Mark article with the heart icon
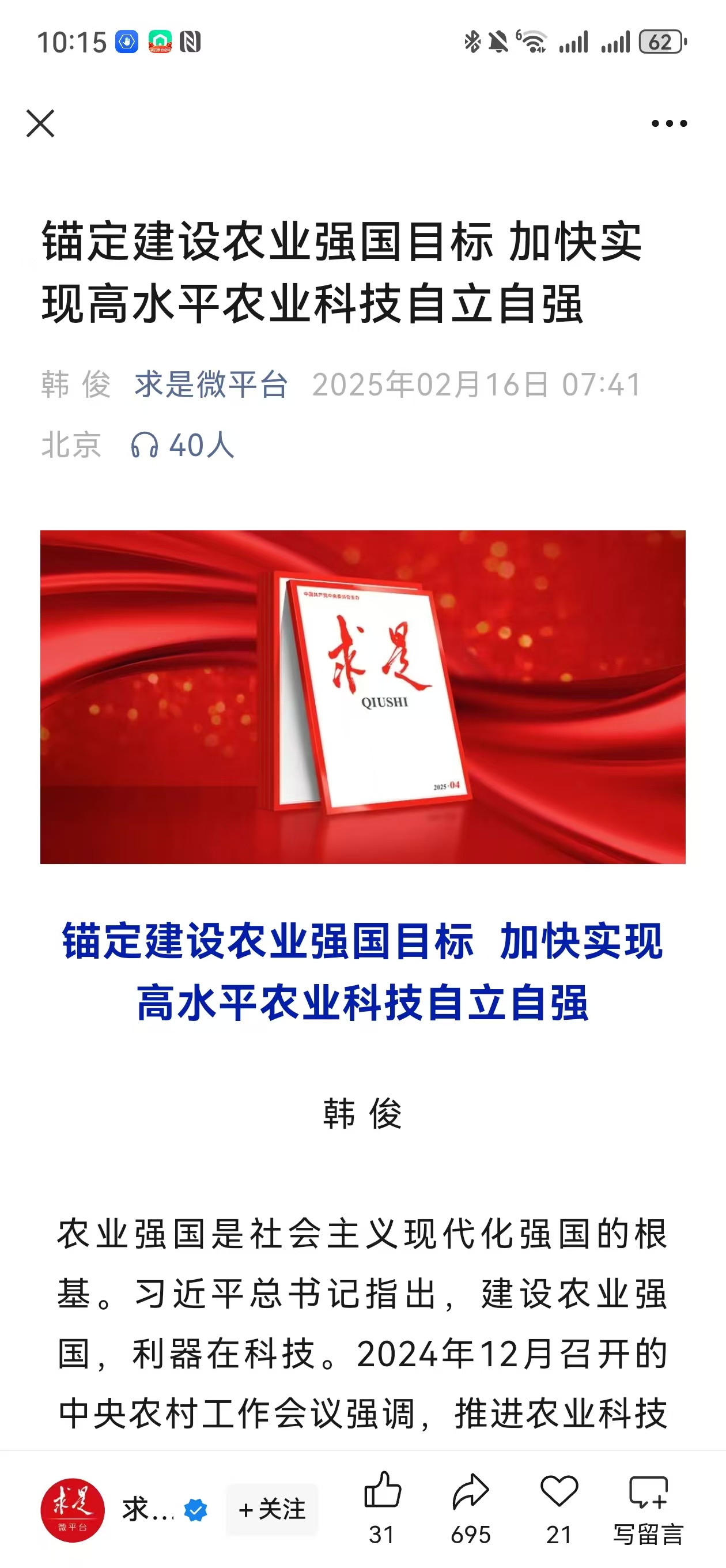This screenshot has height=1568, width=726. (x=559, y=1491)
